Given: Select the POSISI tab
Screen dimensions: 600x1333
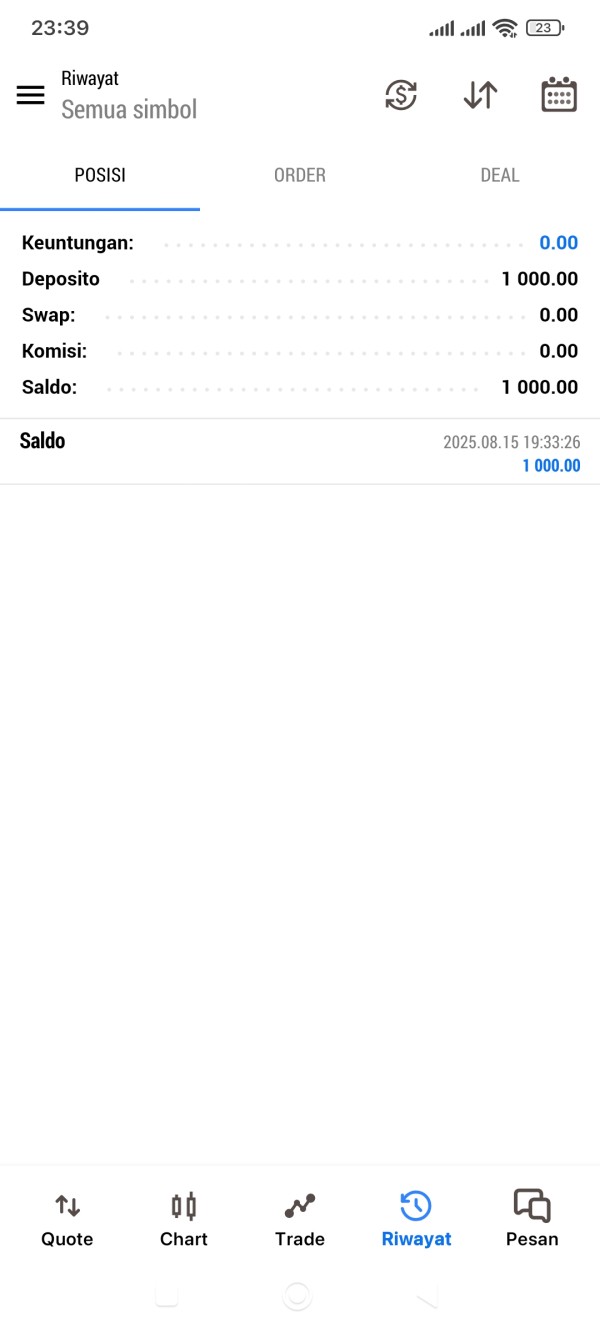Looking at the screenshot, I should click(100, 175).
